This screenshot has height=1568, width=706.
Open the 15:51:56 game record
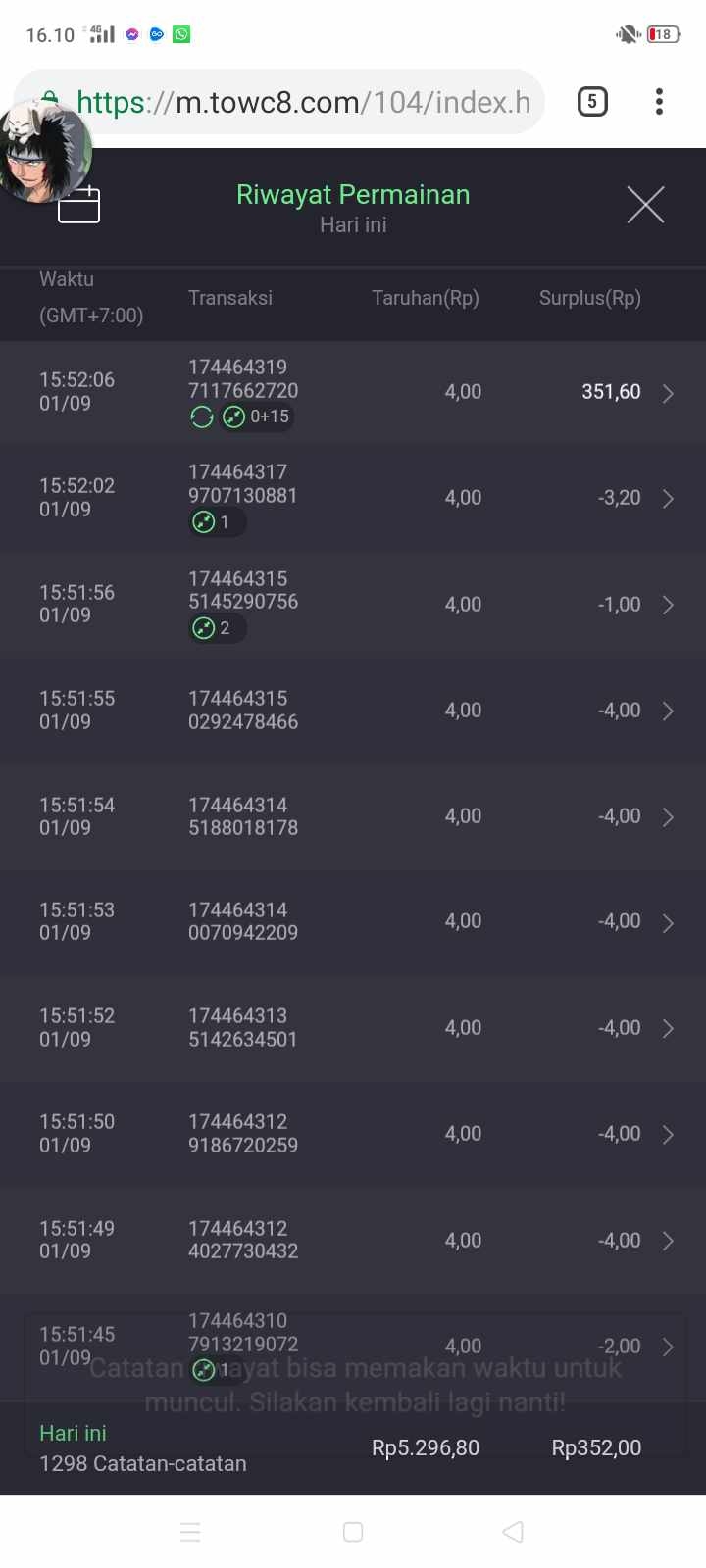353,604
